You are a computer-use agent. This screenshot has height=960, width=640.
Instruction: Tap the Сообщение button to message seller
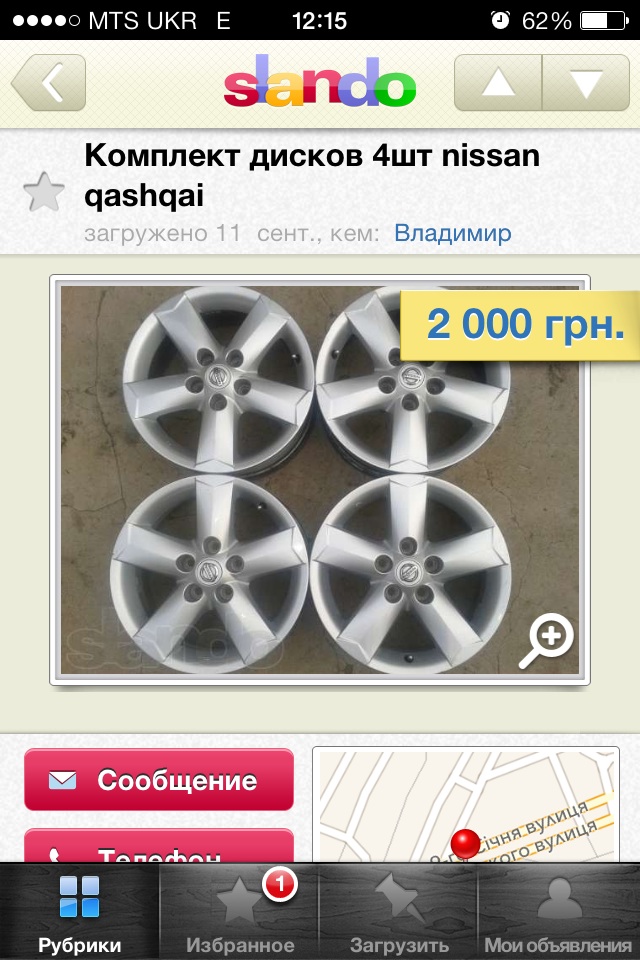point(159,780)
